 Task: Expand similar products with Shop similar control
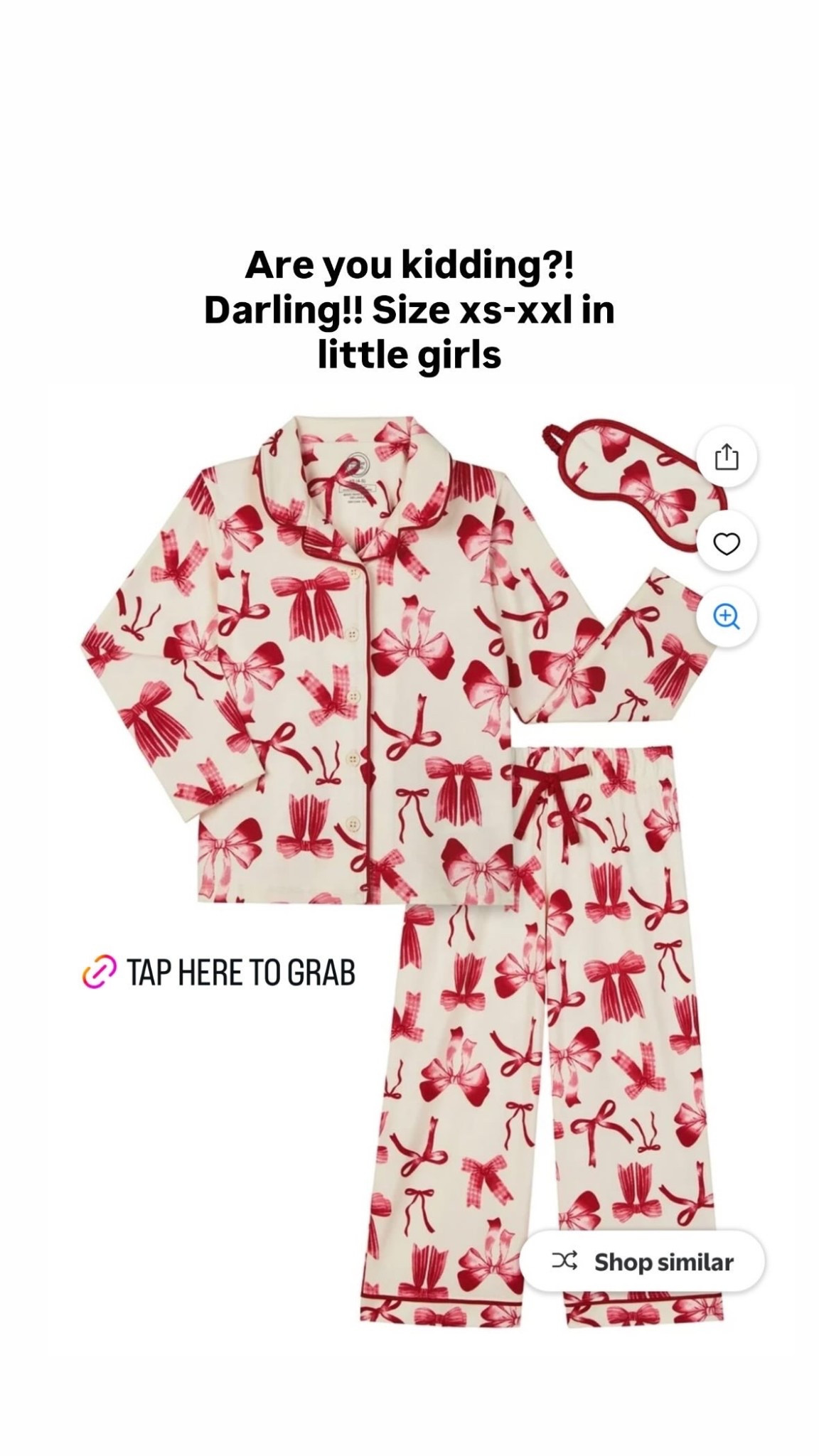coord(643,1260)
